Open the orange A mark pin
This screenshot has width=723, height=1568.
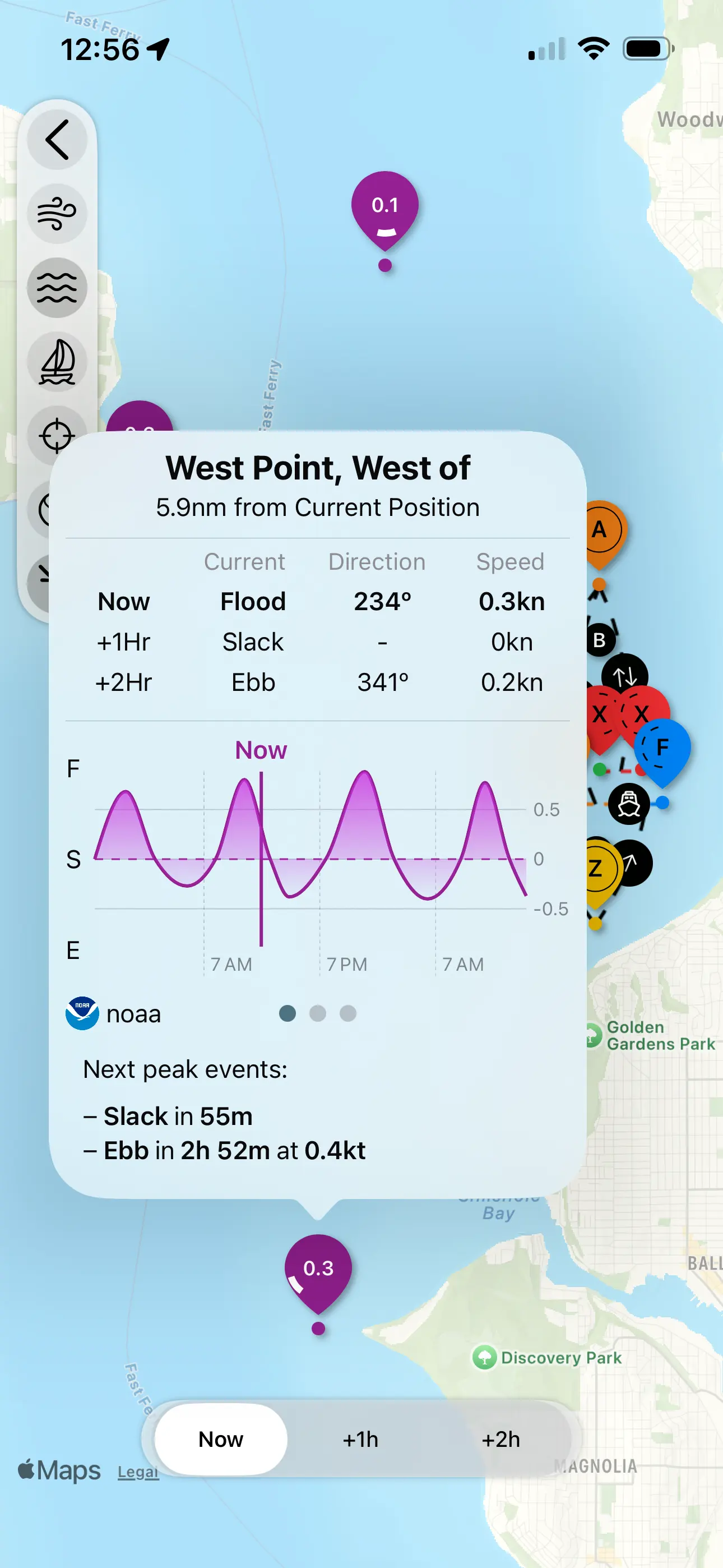click(x=600, y=530)
